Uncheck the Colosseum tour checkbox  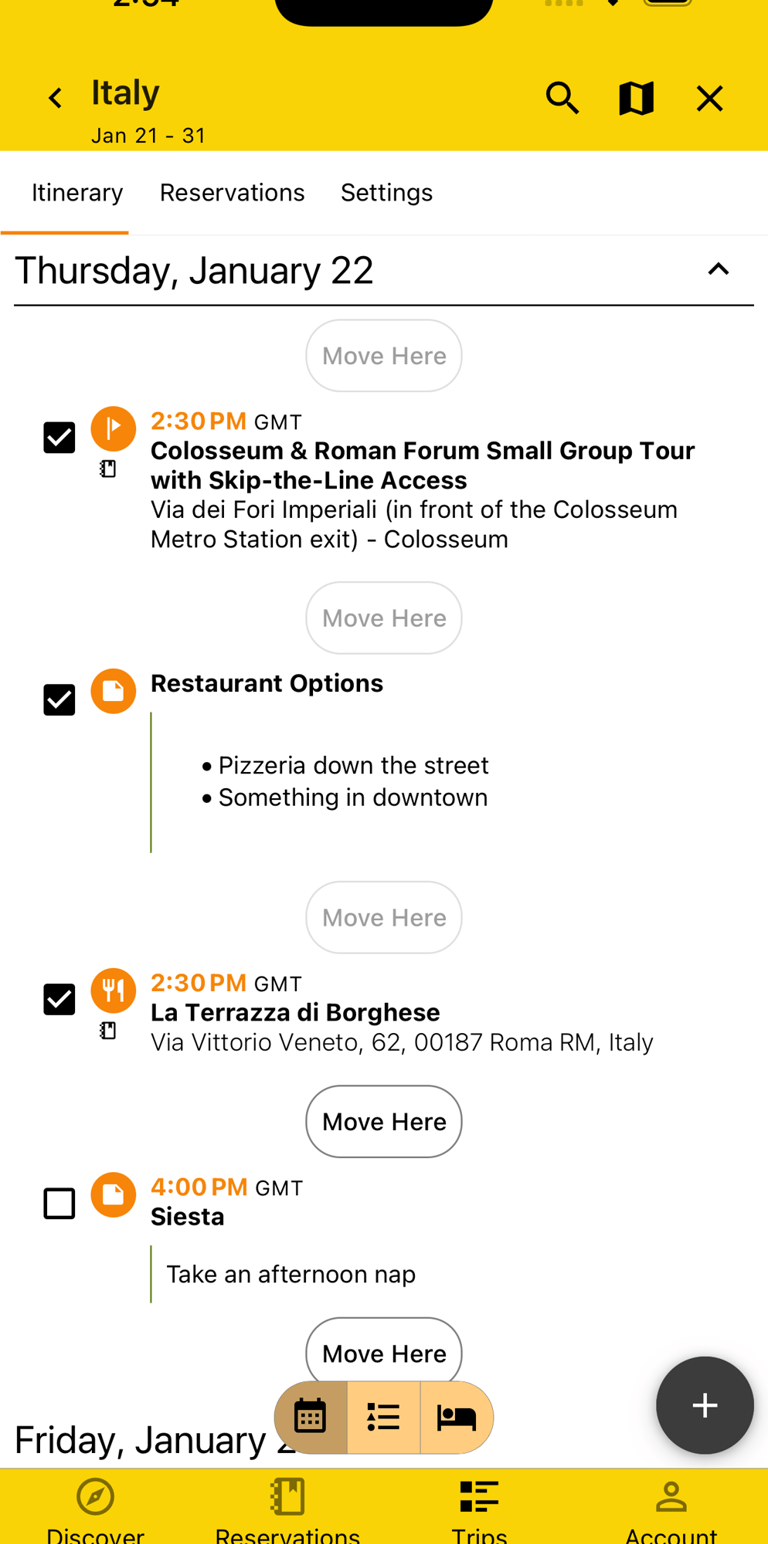59,437
